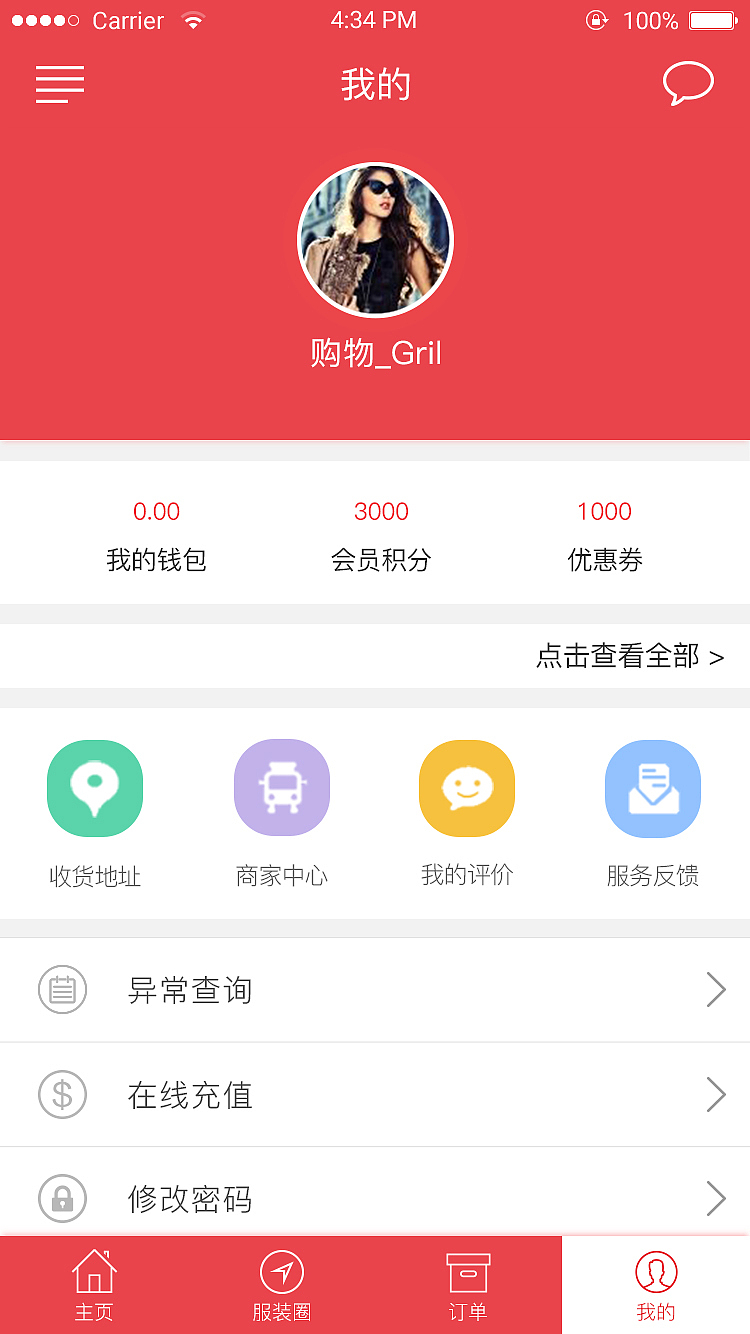Select the 商家中心 merchant center icon
750x1334 pixels.
(281, 788)
